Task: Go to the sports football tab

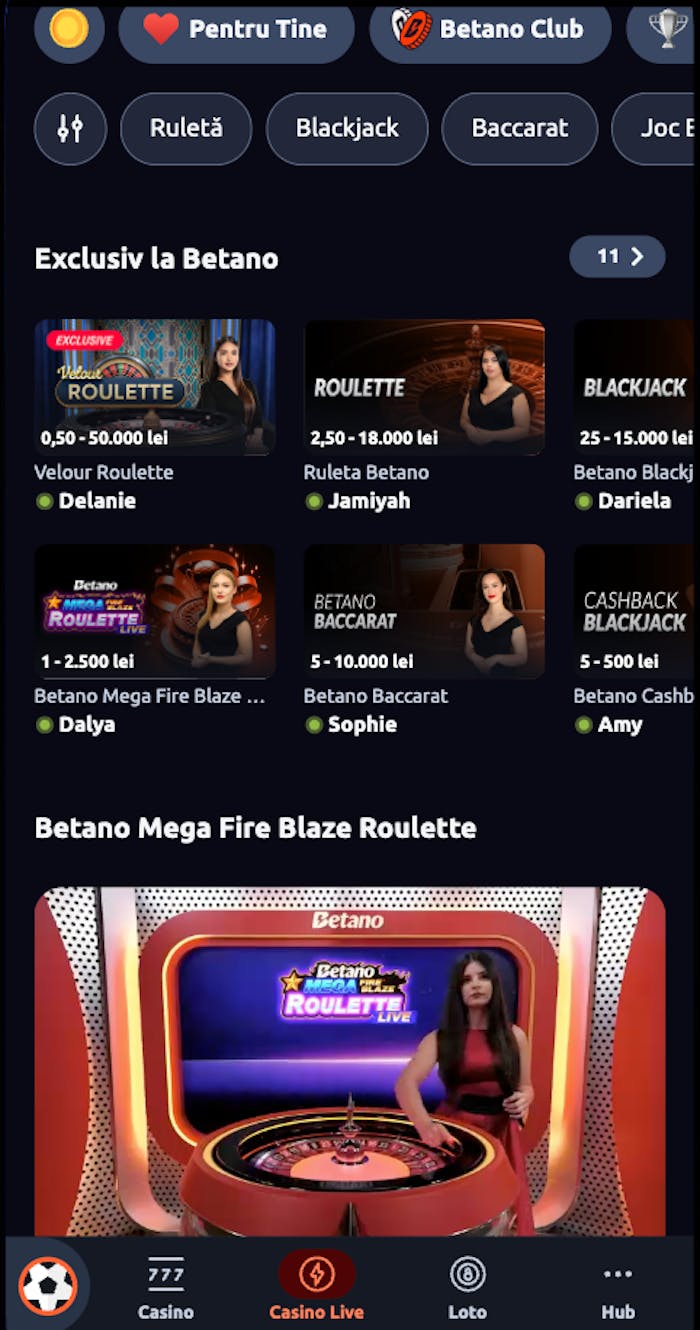Action: click(x=48, y=1286)
